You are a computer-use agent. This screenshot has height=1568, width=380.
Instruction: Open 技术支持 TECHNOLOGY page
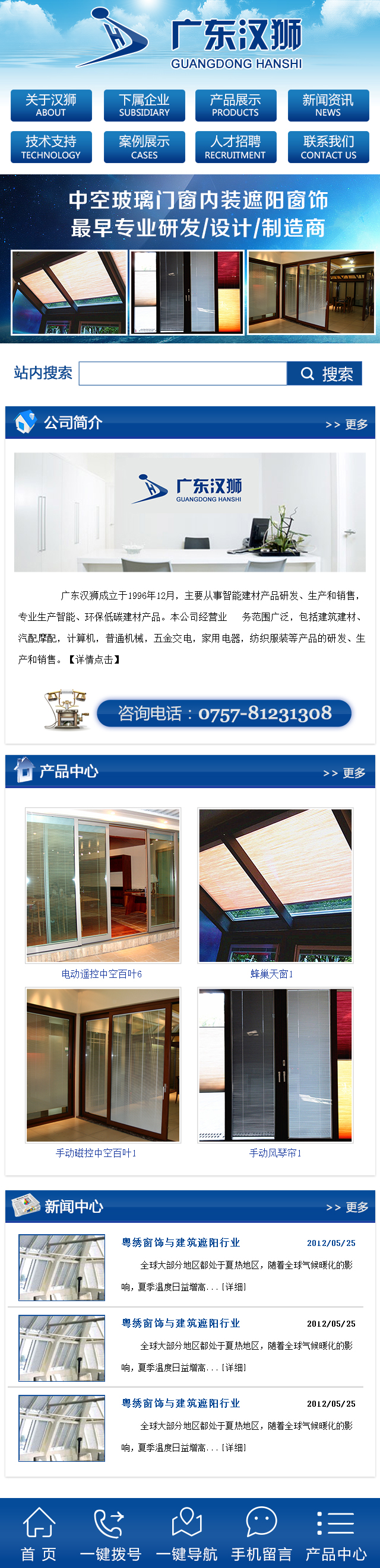point(51,147)
